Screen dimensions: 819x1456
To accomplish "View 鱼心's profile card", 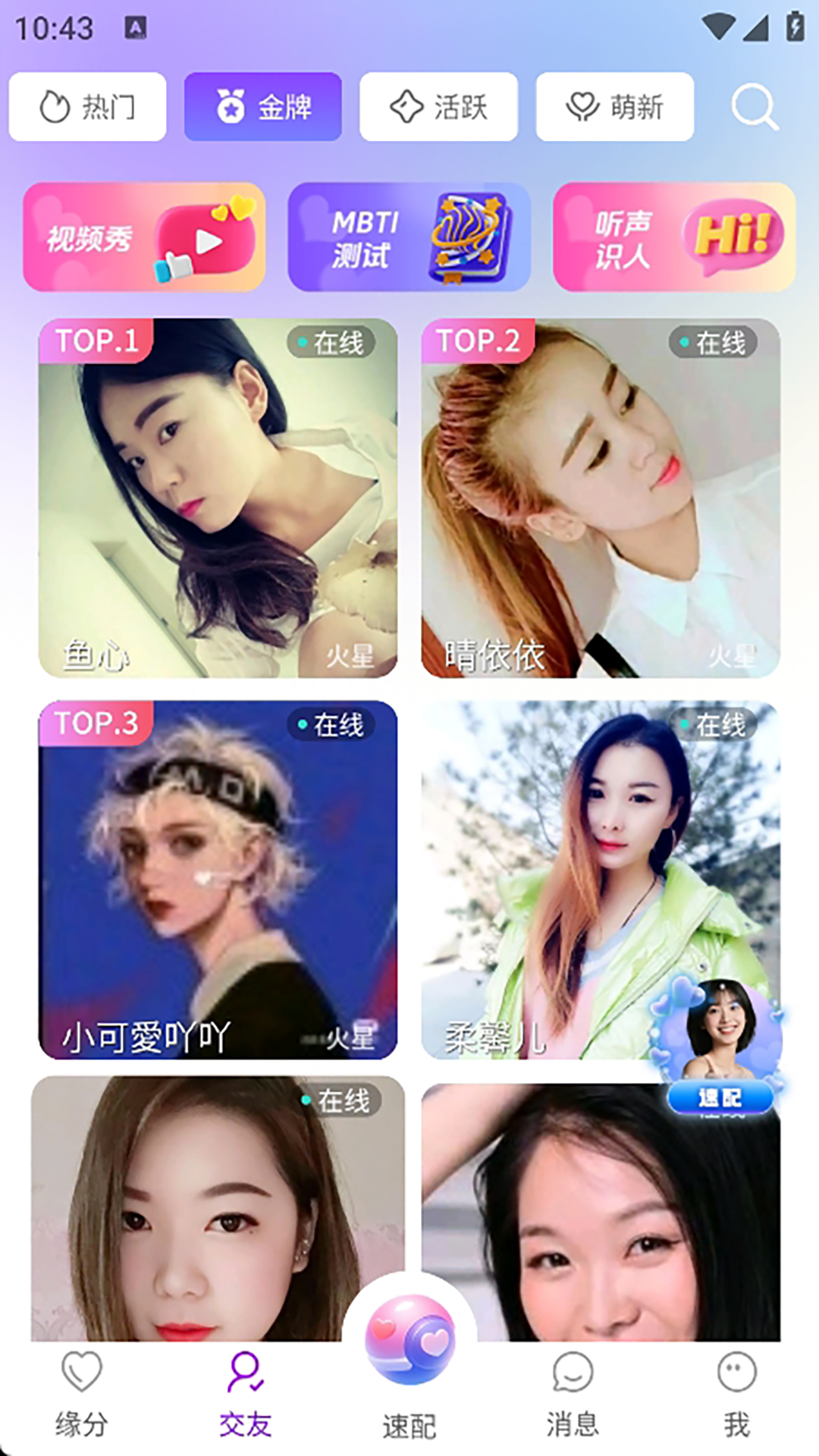I will [x=218, y=497].
